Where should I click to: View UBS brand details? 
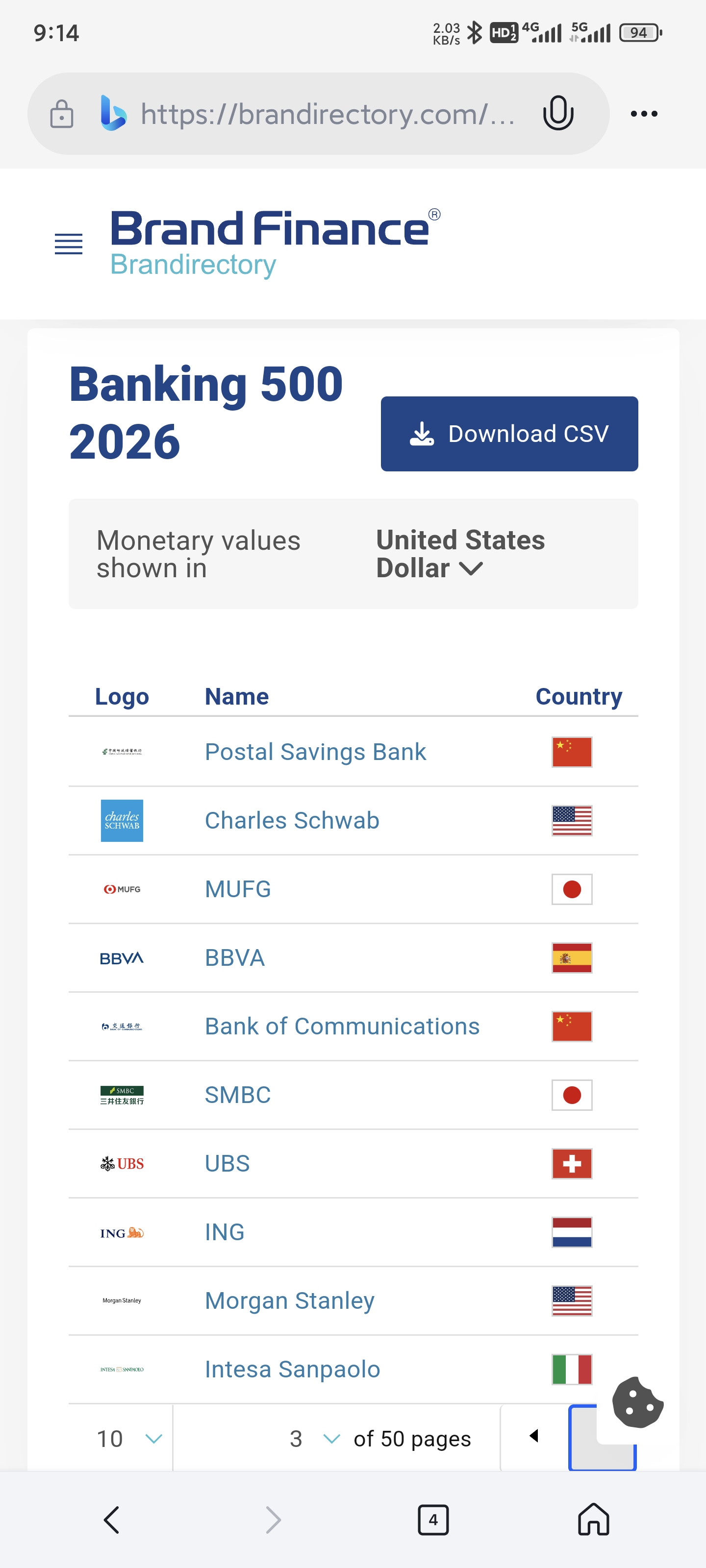[227, 1164]
